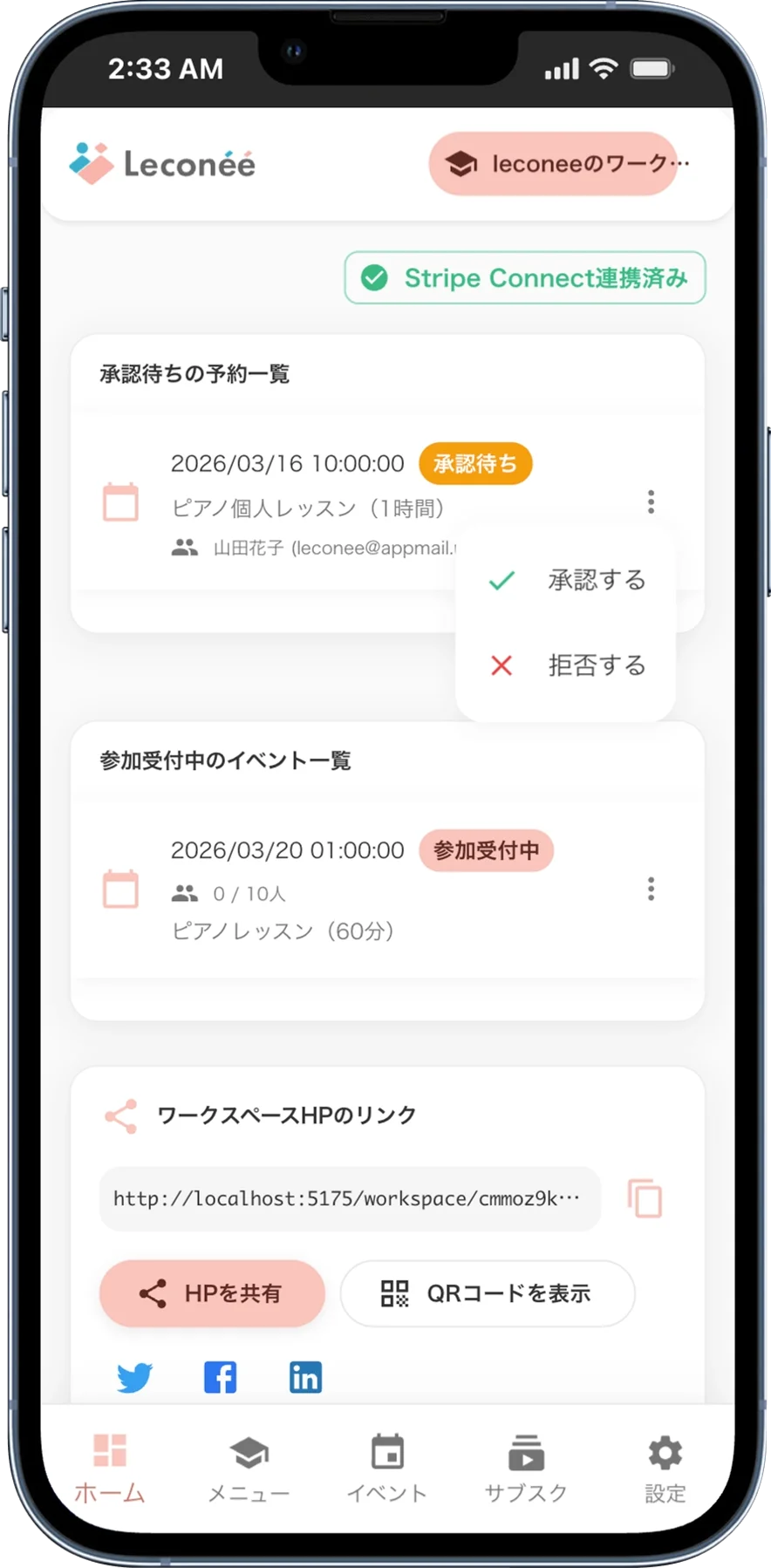Choose 拒否する to reject the booking
The height and width of the screenshot is (1568, 771).
click(565, 665)
